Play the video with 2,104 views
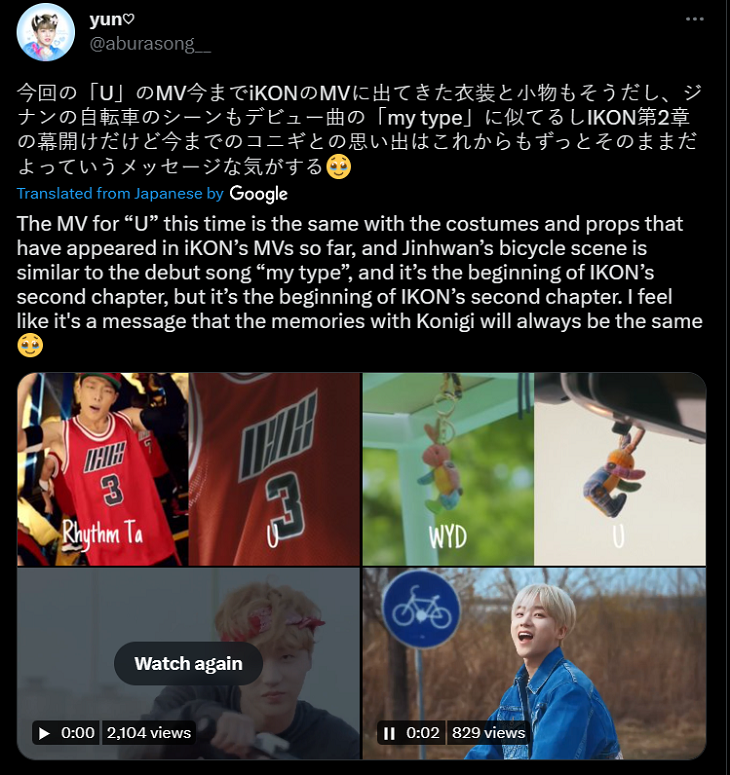The height and width of the screenshot is (775, 730). tap(44, 733)
